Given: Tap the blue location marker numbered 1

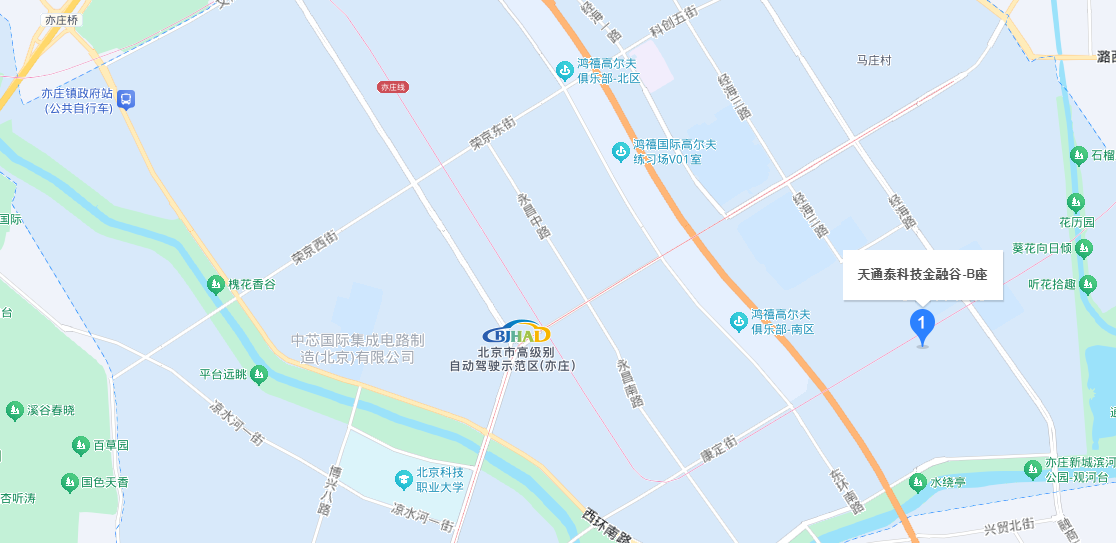Looking at the screenshot, I should (921, 325).
